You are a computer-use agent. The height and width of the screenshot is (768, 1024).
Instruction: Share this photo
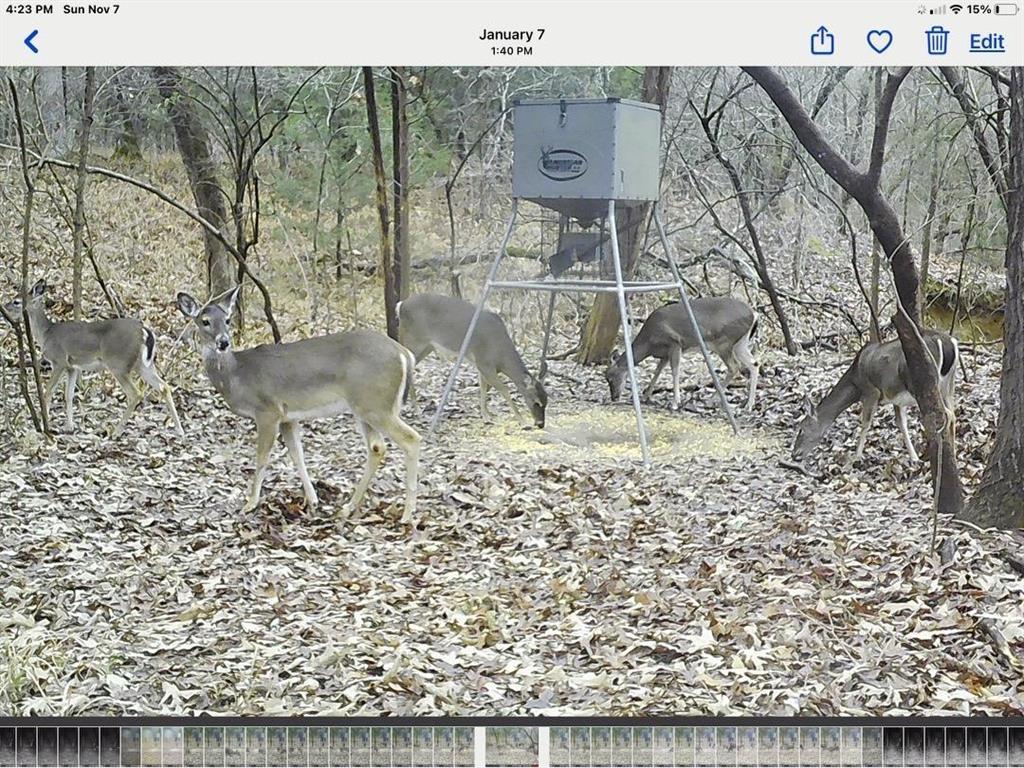(822, 41)
